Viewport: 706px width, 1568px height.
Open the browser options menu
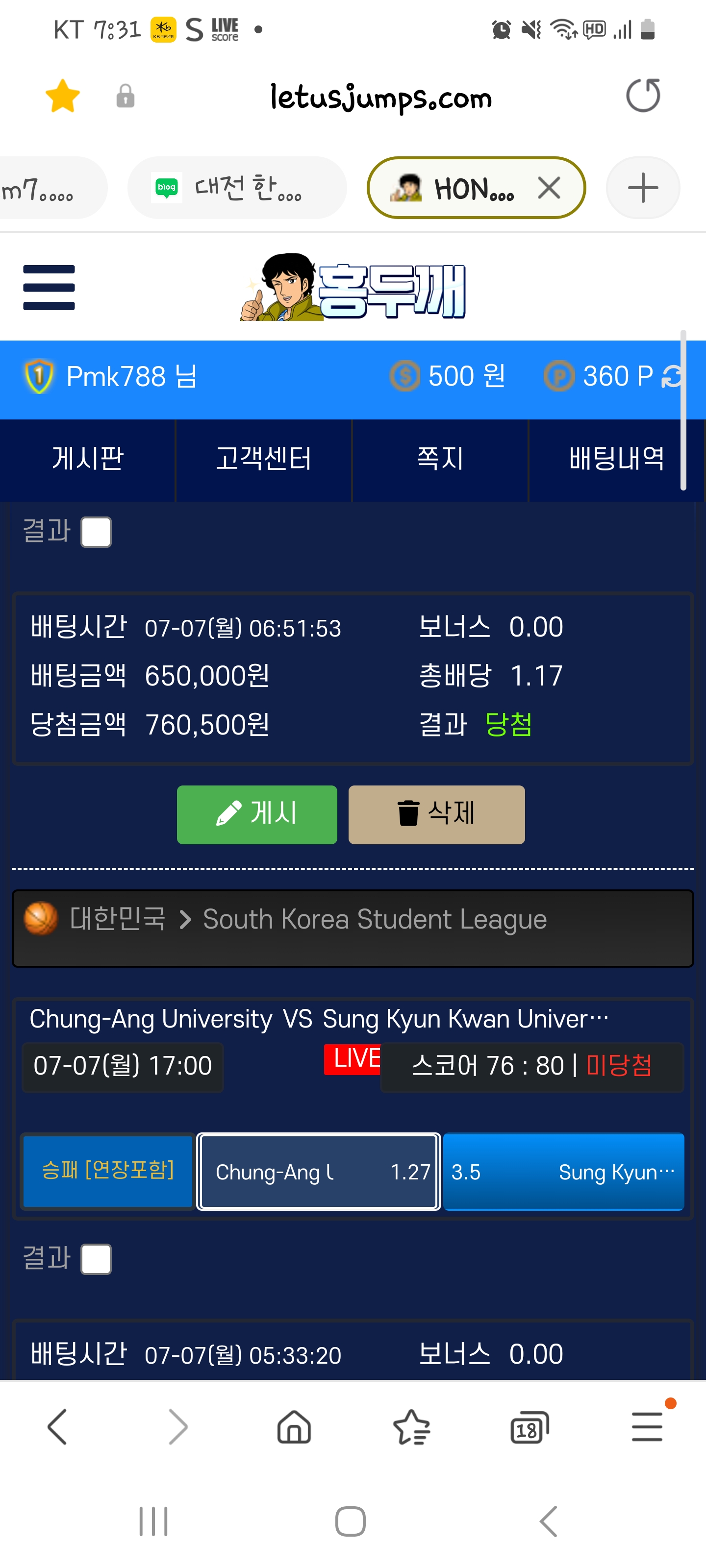(x=647, y=1427)
